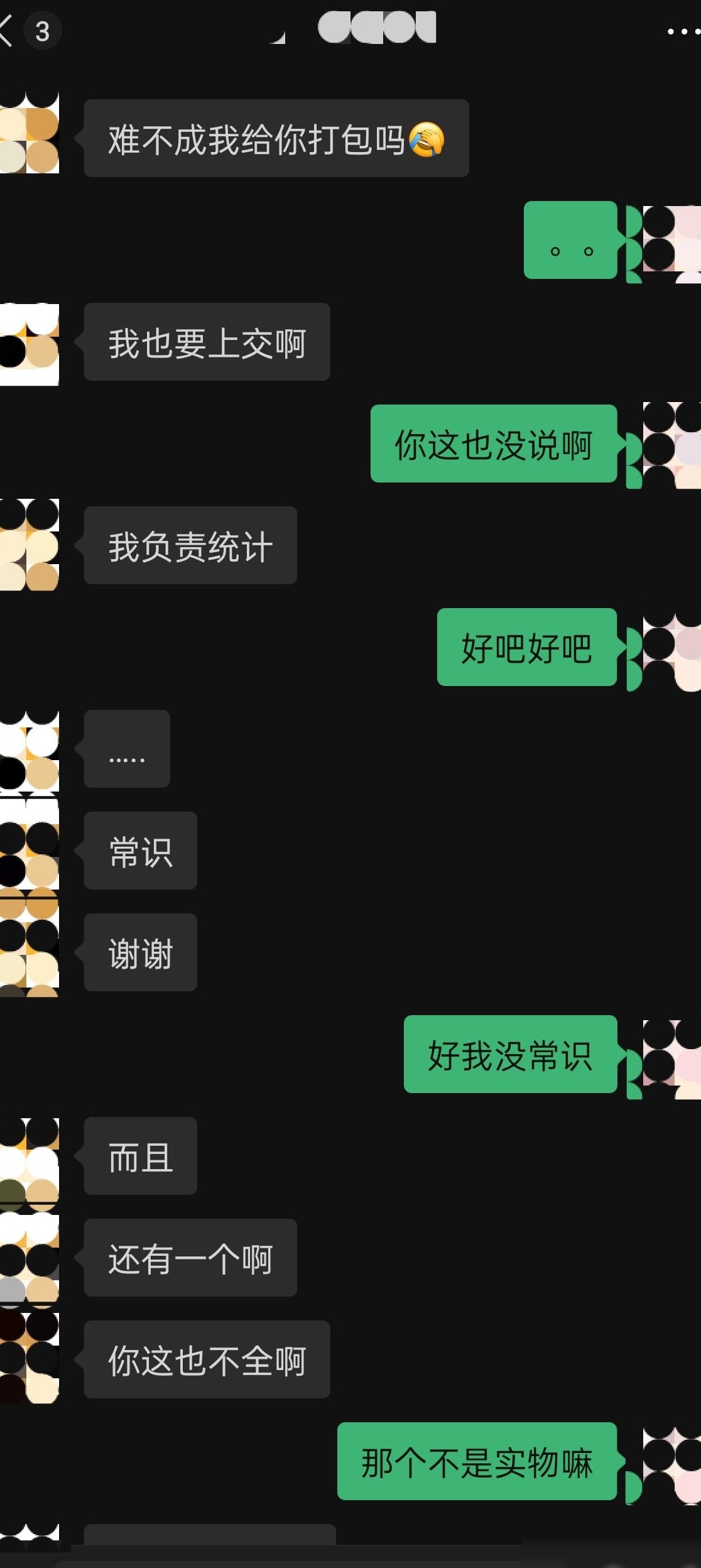Image resolution: width=701 pixels, height=1568 pixels.
Task: Go back to the chat list
Action: (6, 31)
